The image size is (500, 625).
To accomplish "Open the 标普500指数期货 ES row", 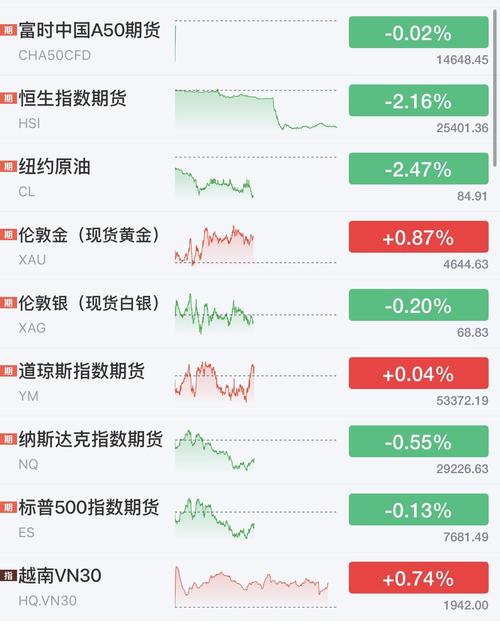I will 247,519.
